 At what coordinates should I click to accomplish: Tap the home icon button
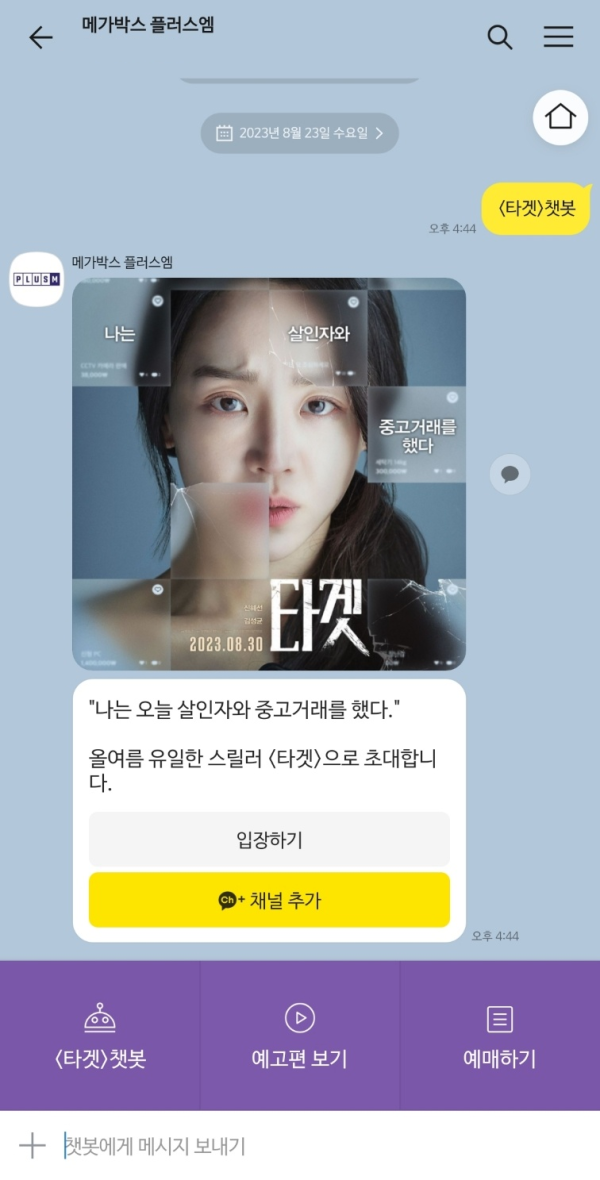[560, 117]
